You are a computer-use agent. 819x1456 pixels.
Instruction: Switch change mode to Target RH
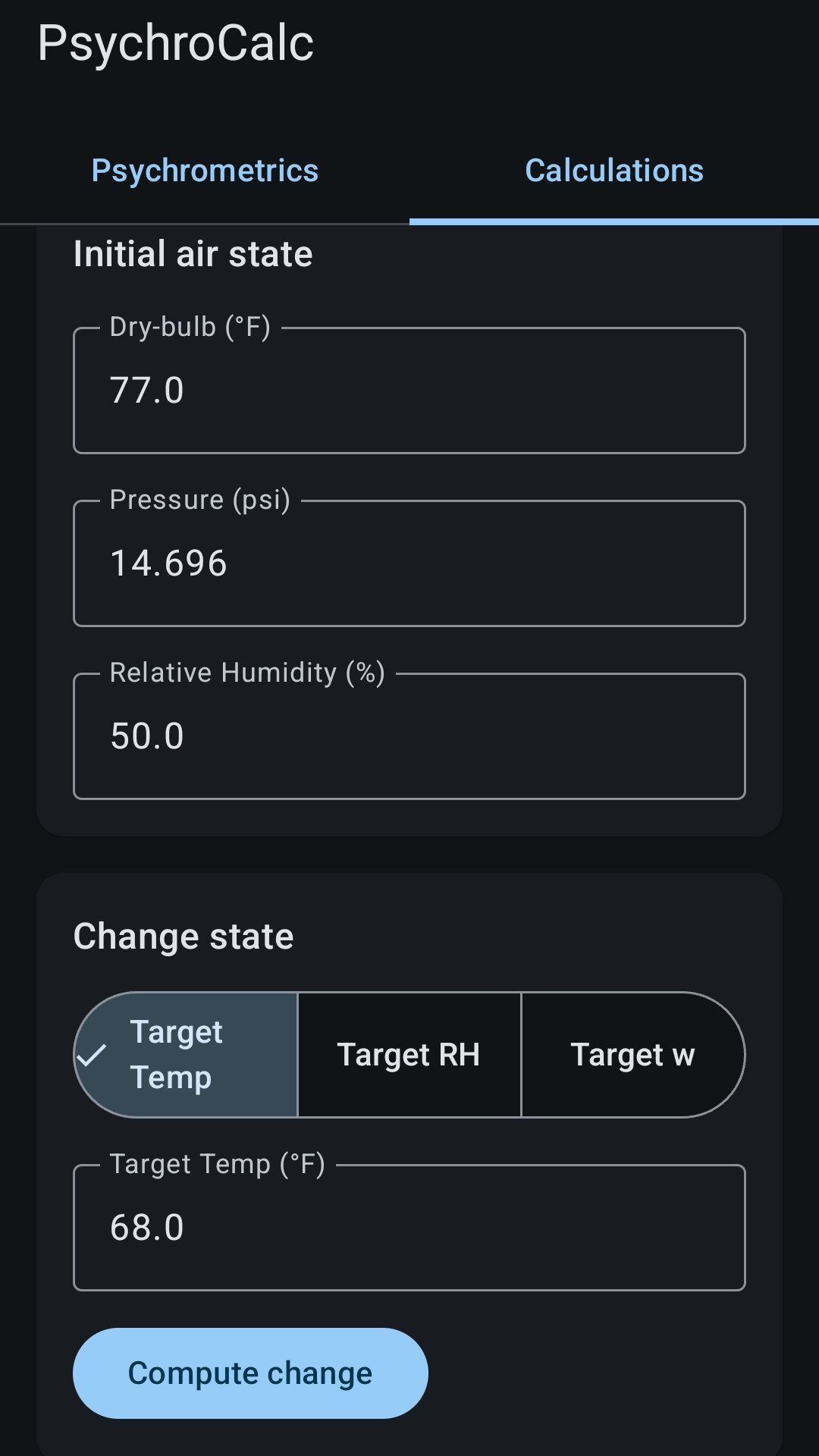point(409,1053)
